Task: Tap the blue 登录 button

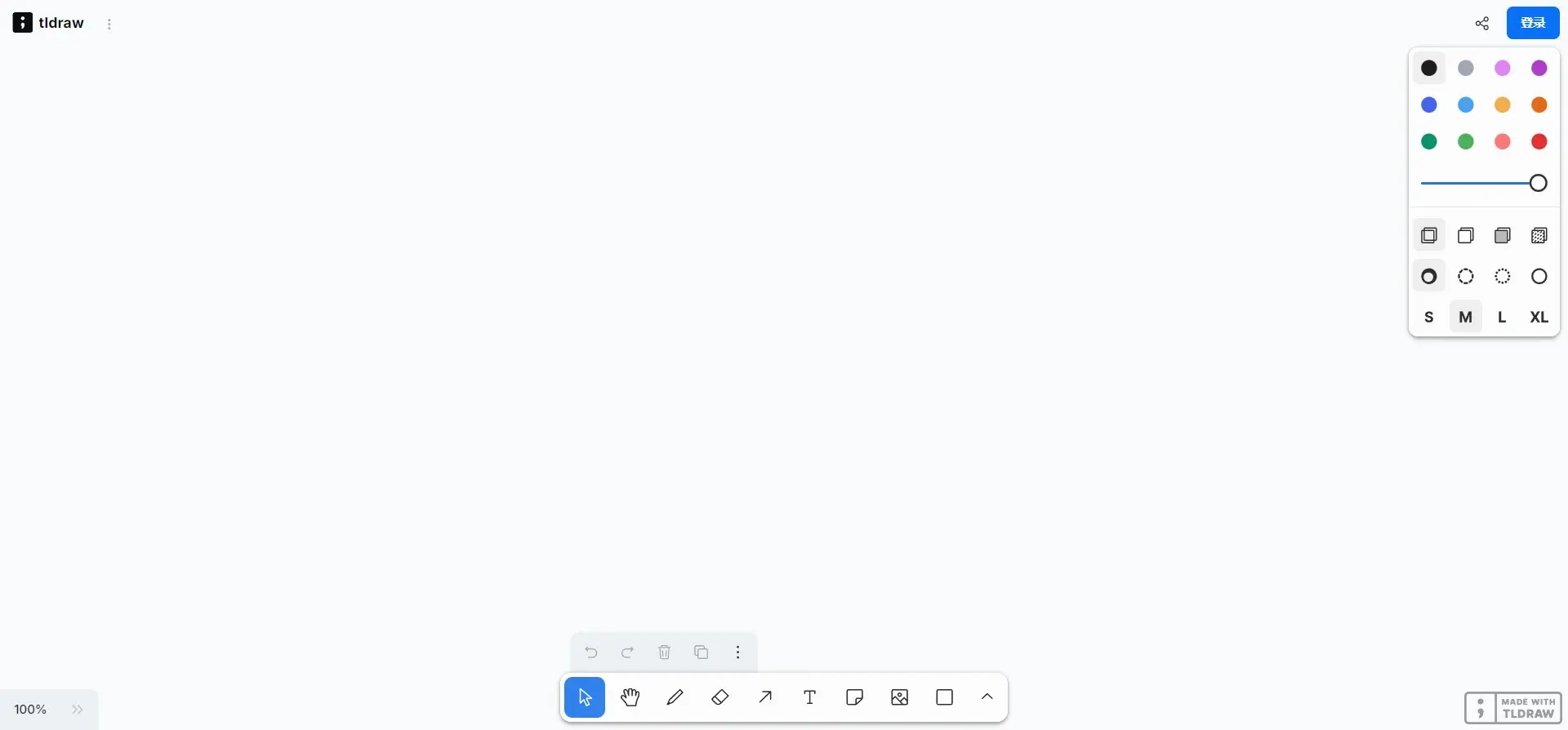Action: pyautogui.click(x=1533, y=23)
